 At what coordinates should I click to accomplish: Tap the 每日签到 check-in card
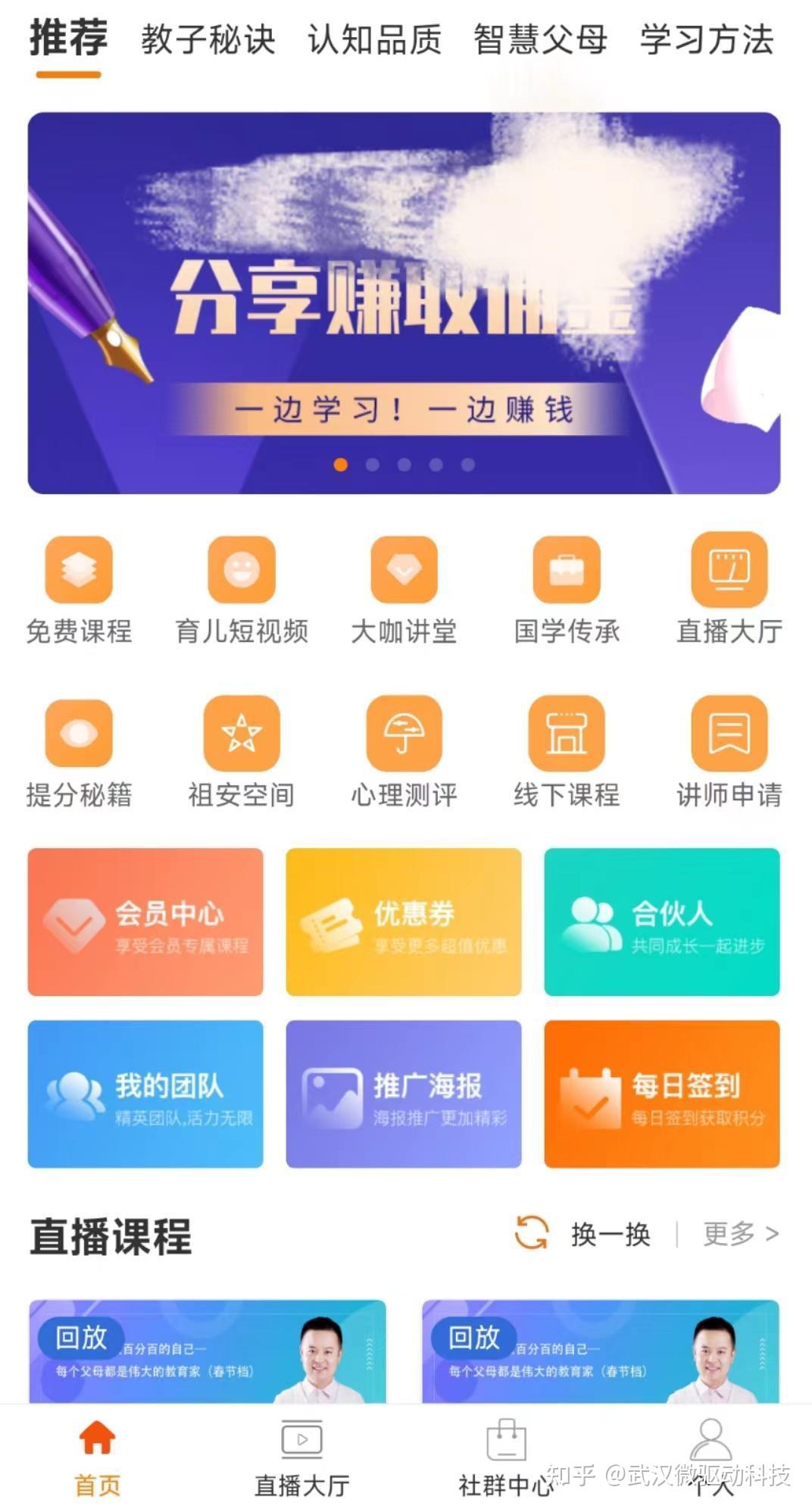coord(662,1094)
